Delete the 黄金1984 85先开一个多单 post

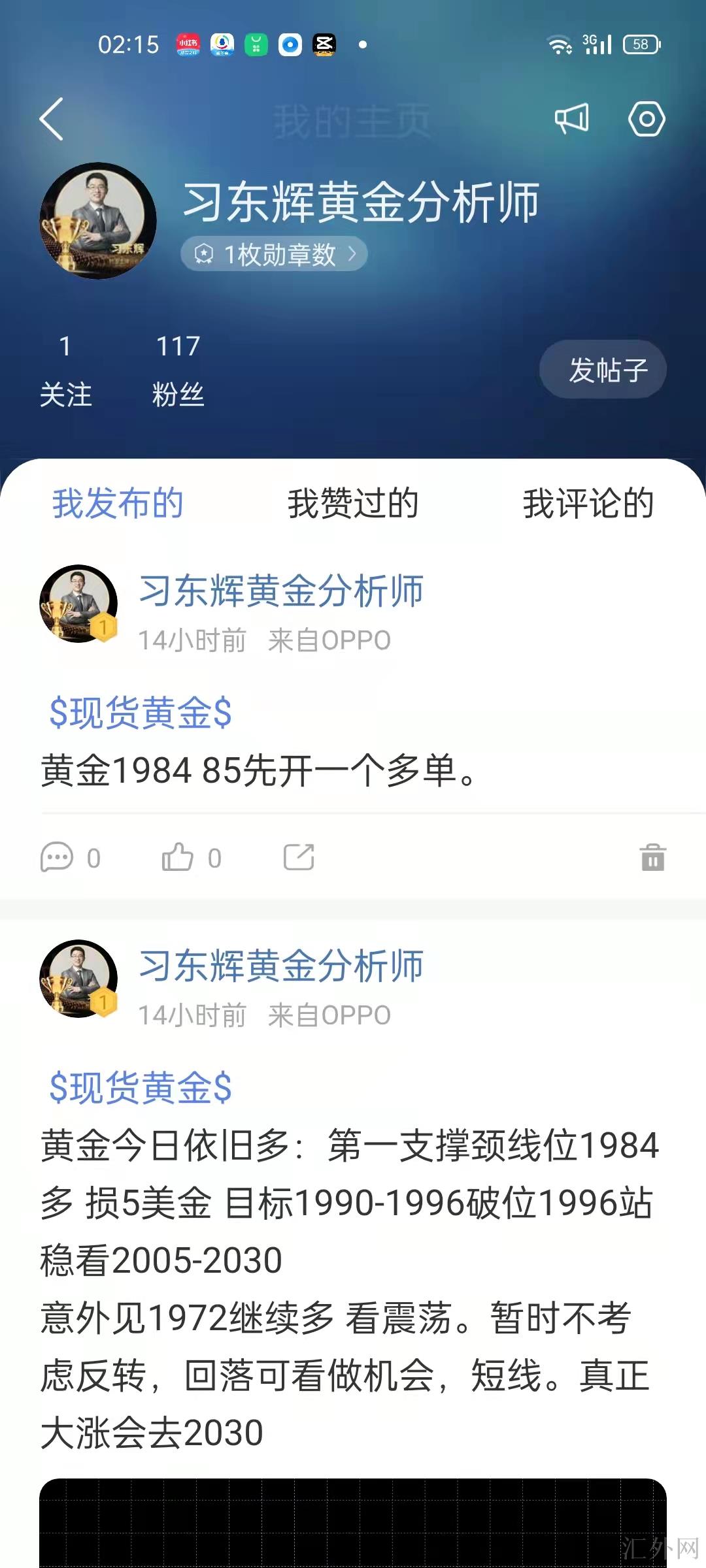[652, 857]
